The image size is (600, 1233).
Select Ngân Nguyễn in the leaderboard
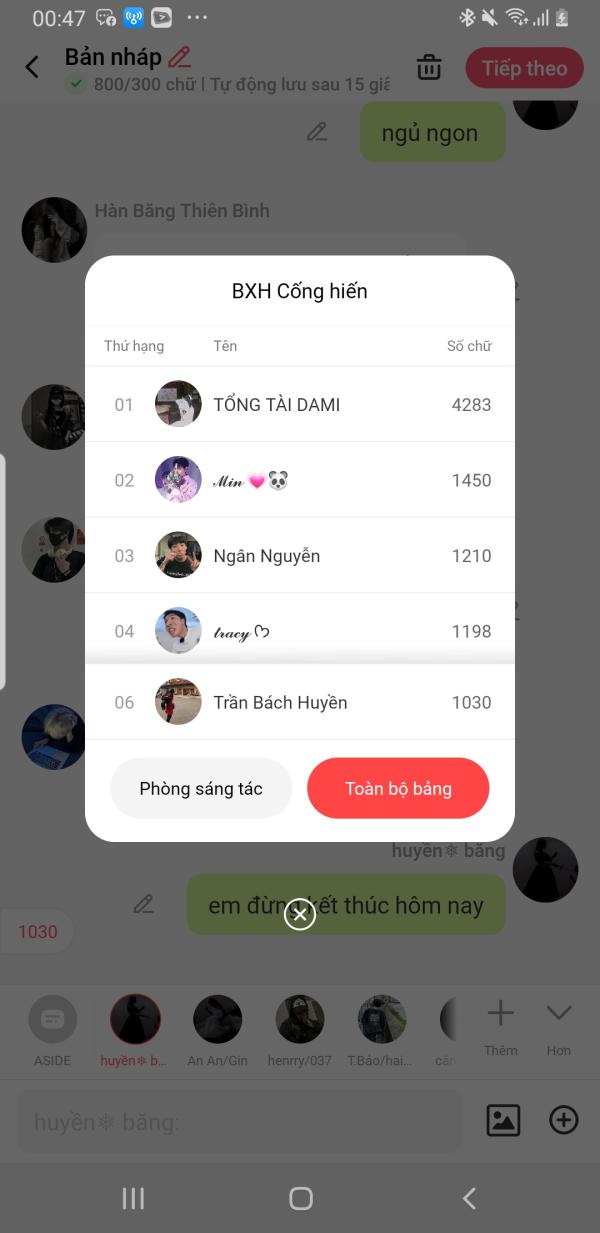tap(300, 556)
